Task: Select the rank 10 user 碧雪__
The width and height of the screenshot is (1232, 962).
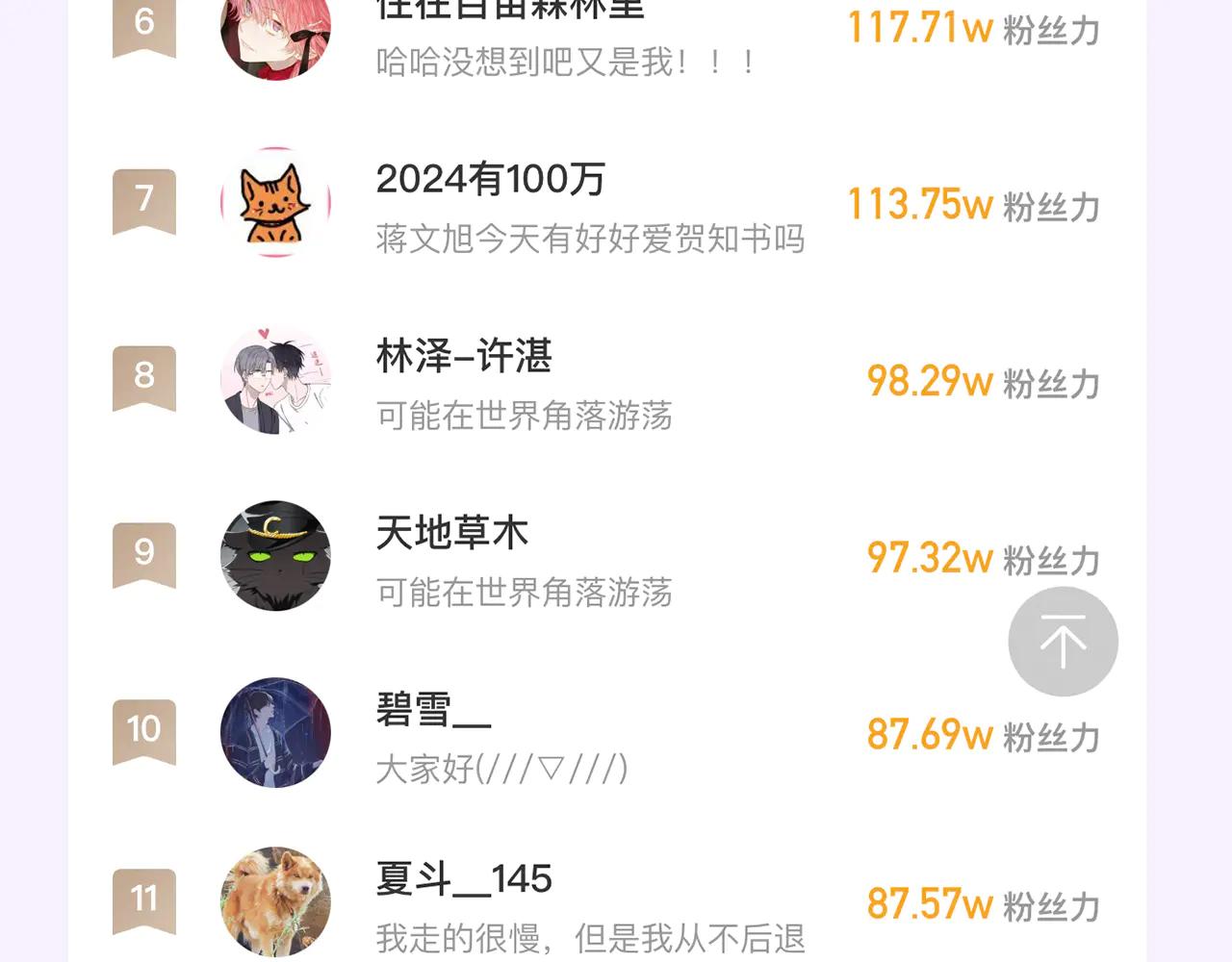Action: (433, 711)
